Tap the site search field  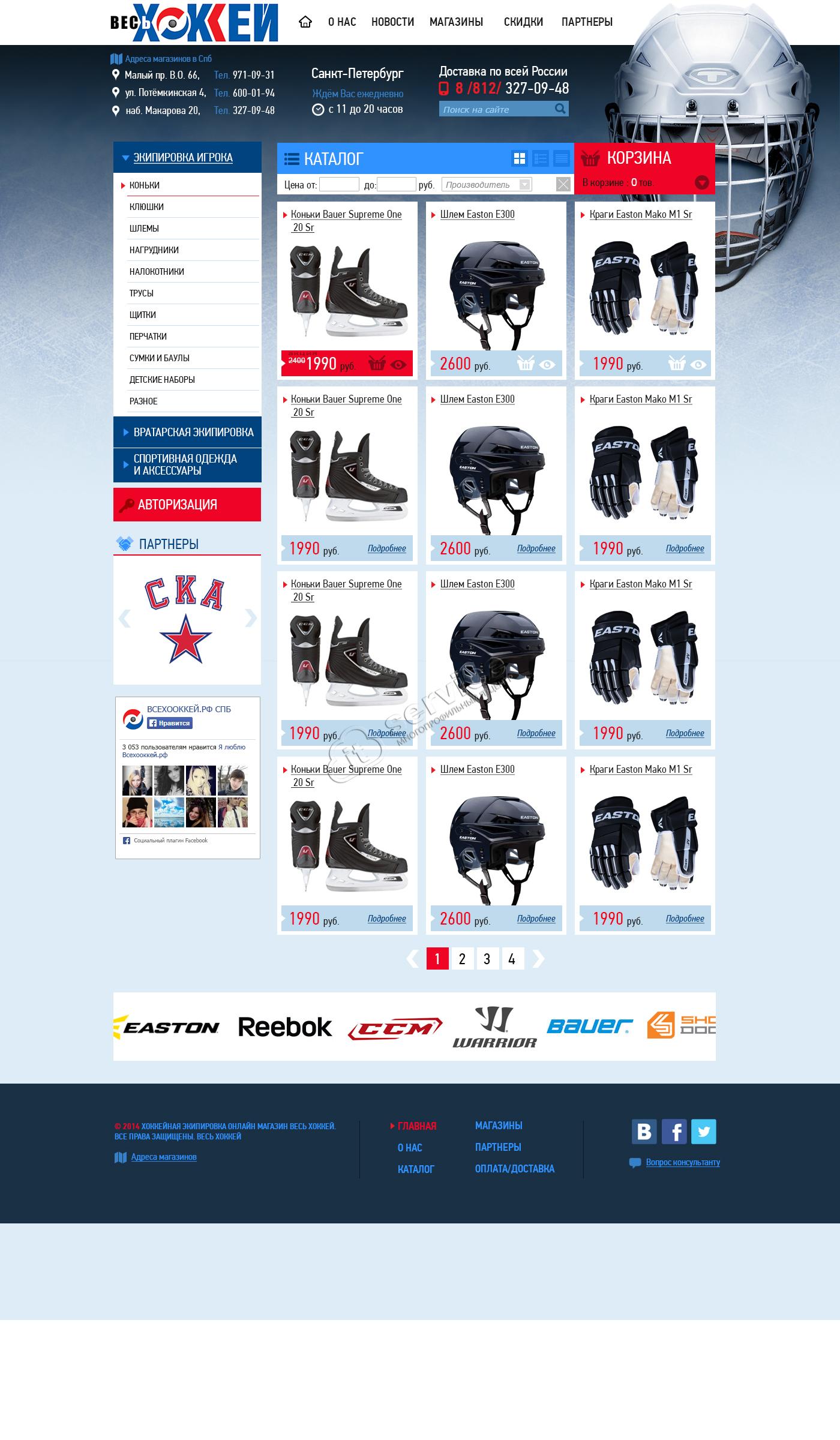[x=496, y=109]
